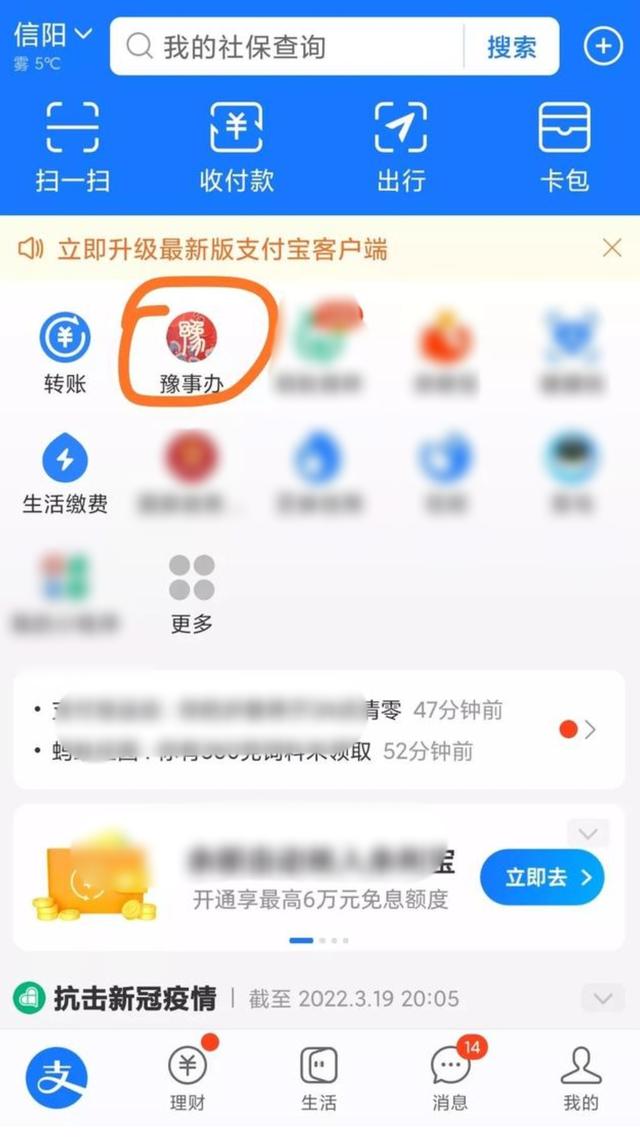Open 更多 to view more apps
Image resolution: width=640 pixels, height=1138 pixels.
click(x=191, y=593)
